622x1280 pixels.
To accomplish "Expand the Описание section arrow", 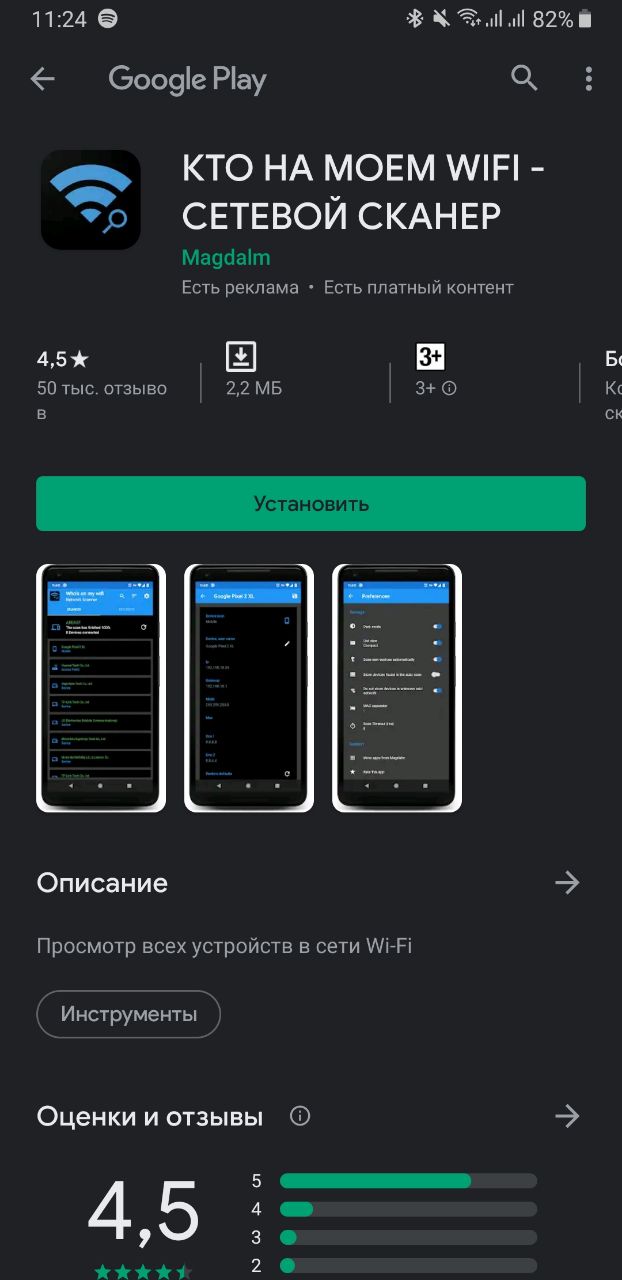I will (567, 882).
